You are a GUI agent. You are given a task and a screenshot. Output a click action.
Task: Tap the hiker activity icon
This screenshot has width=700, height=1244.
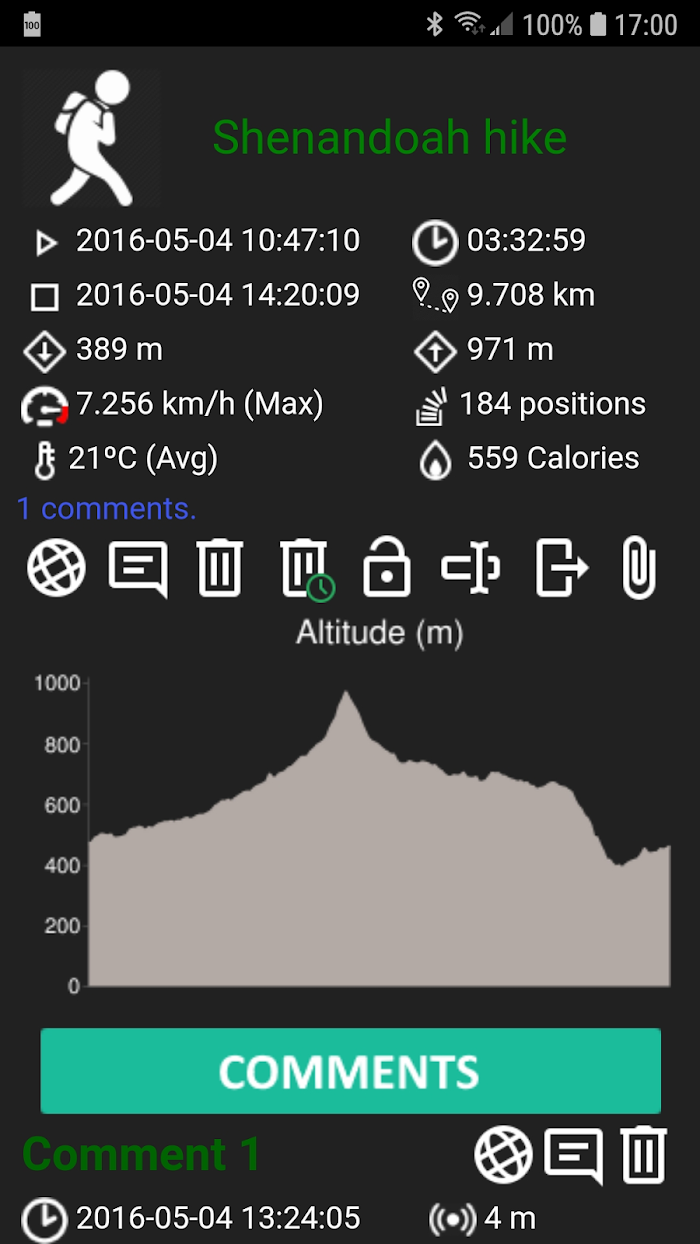[x=91, y=137]
